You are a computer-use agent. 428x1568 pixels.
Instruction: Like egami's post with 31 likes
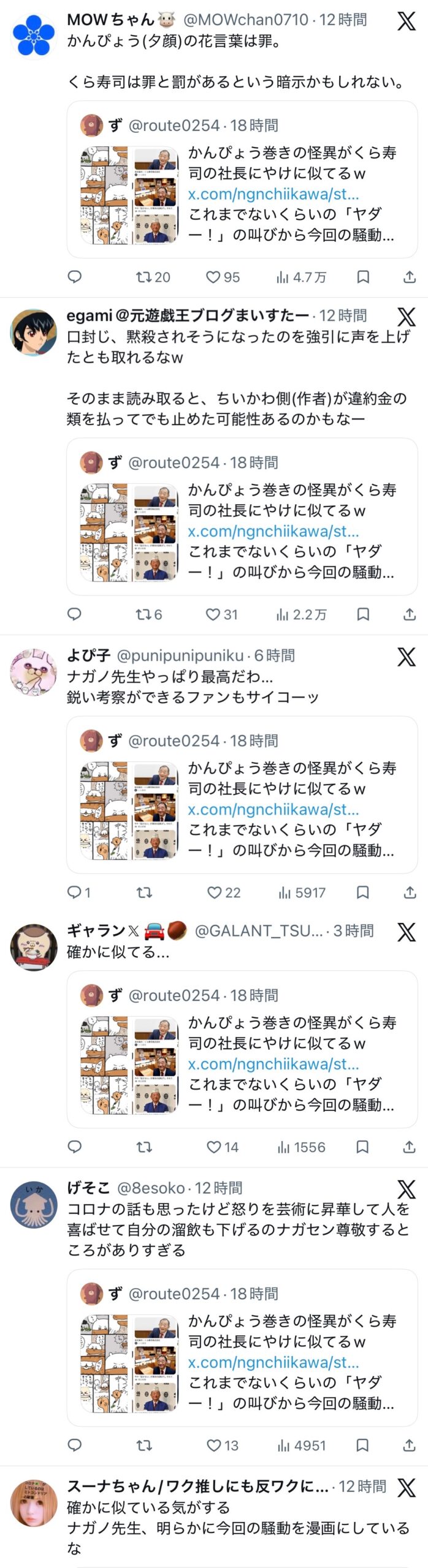221,614
